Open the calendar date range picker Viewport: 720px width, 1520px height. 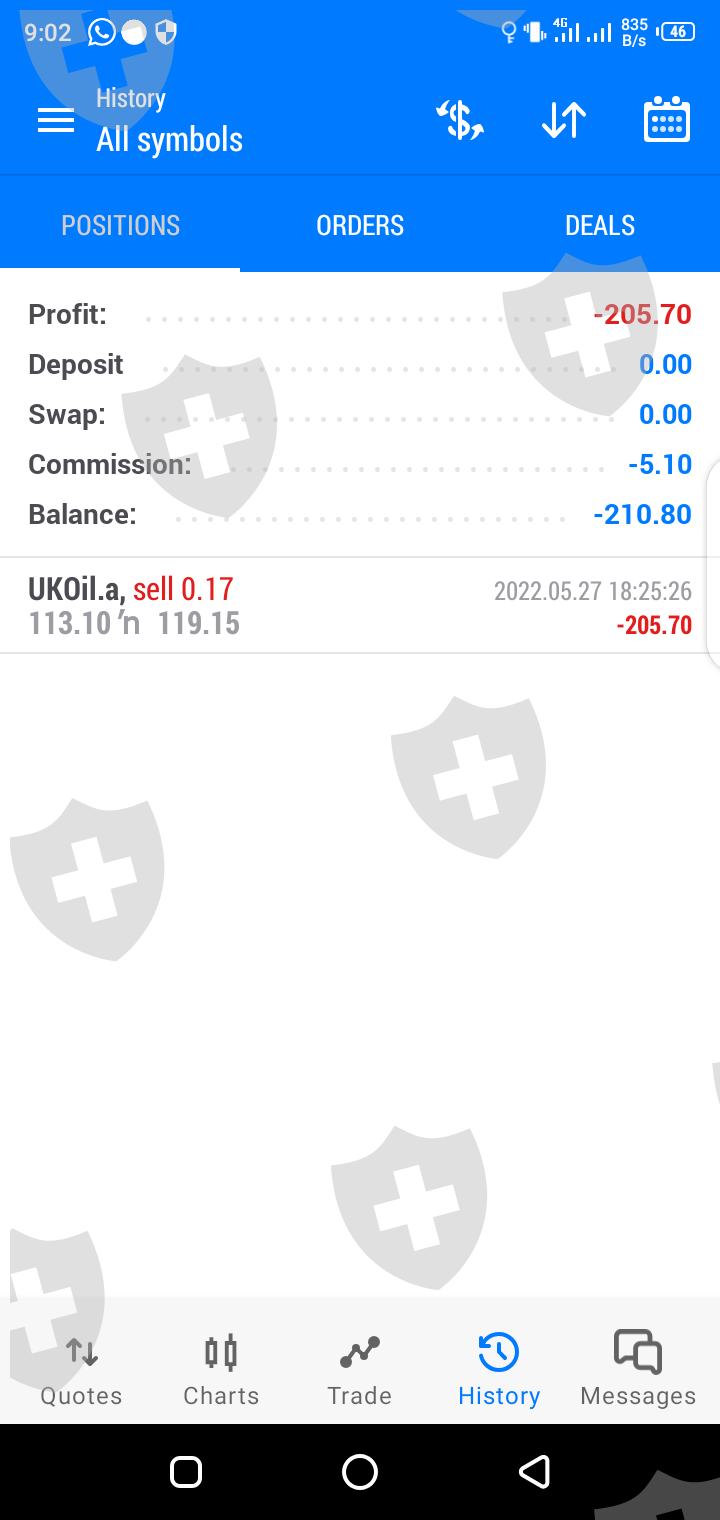(x=667, y=121)
